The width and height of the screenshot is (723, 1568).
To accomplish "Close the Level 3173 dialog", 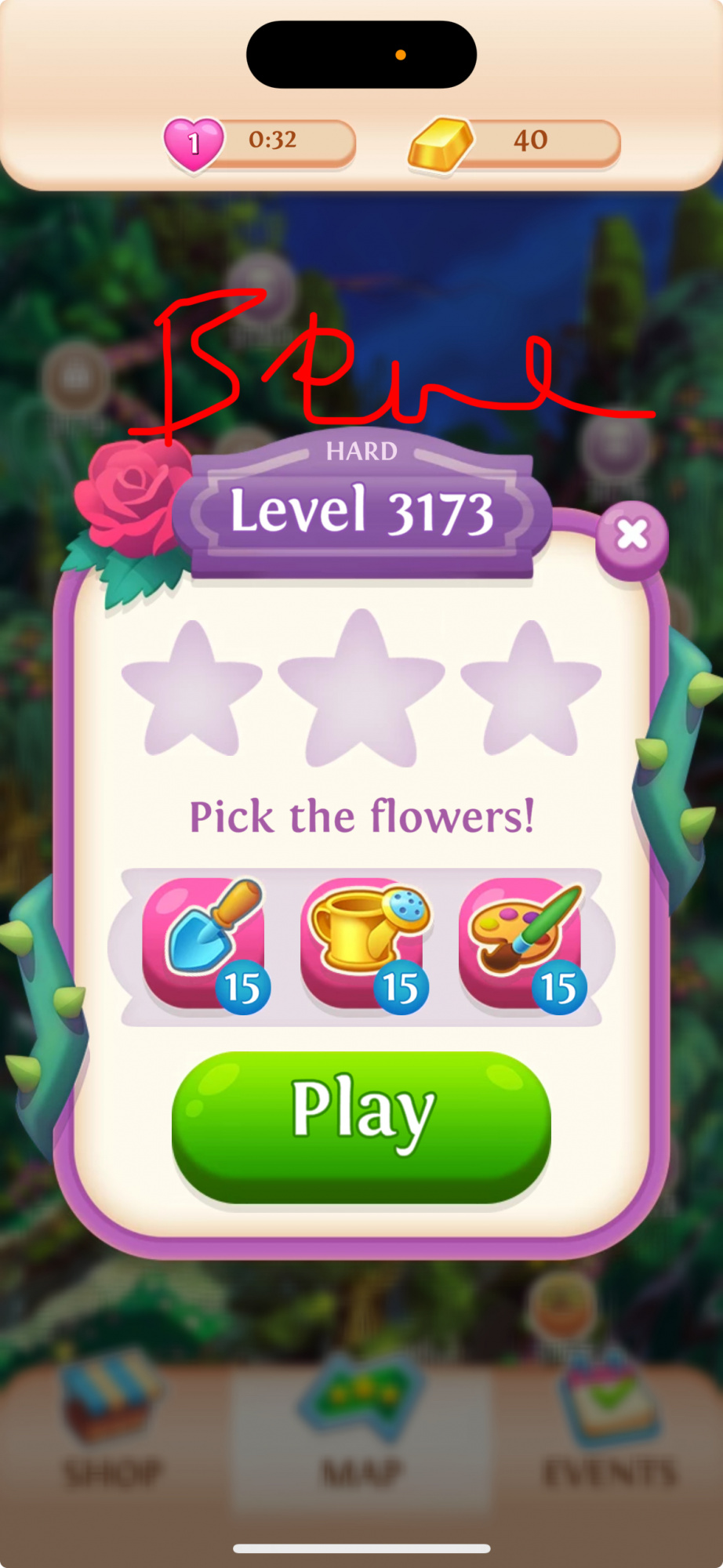I will click(x=632, y=537).
